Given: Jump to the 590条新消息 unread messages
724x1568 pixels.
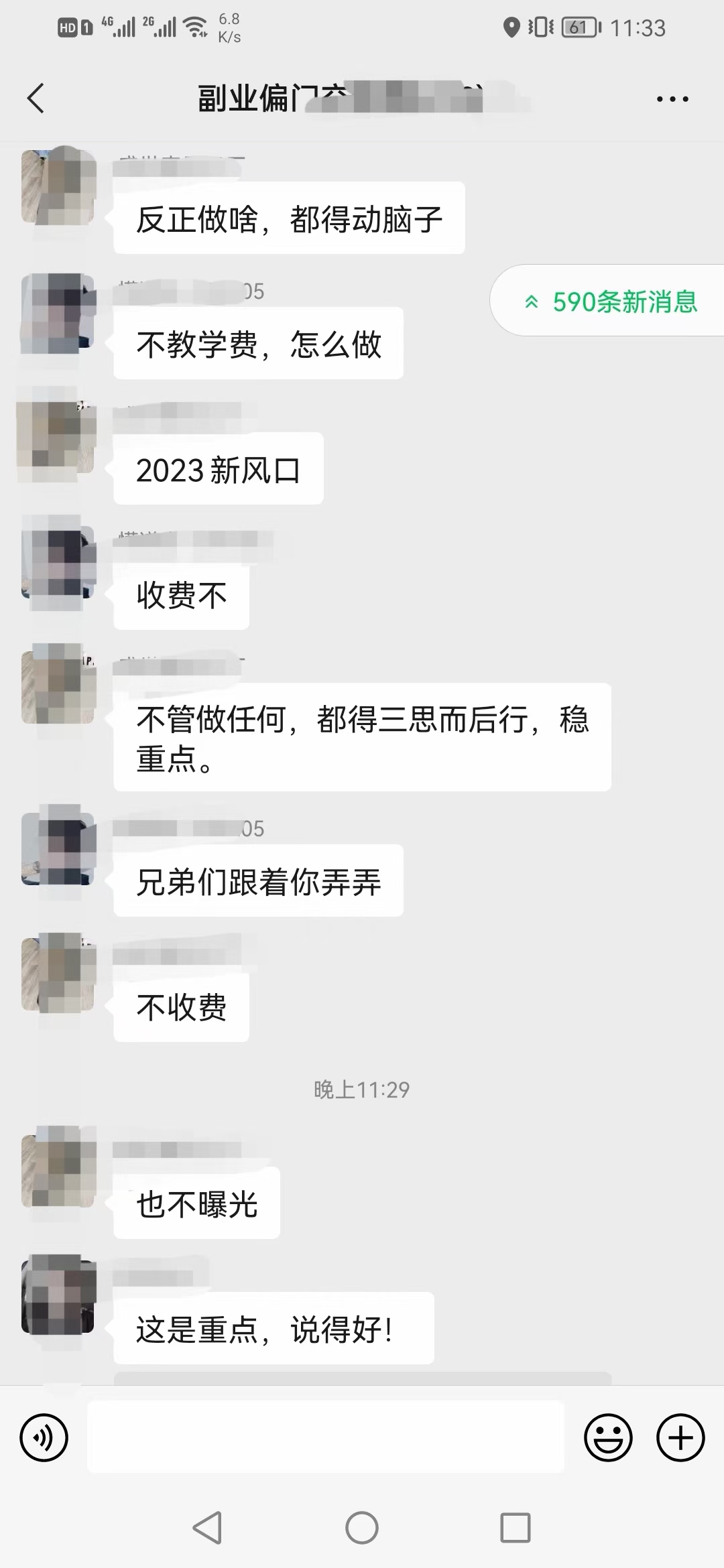Looking at the screenshot, I should [x=611, y=302].
